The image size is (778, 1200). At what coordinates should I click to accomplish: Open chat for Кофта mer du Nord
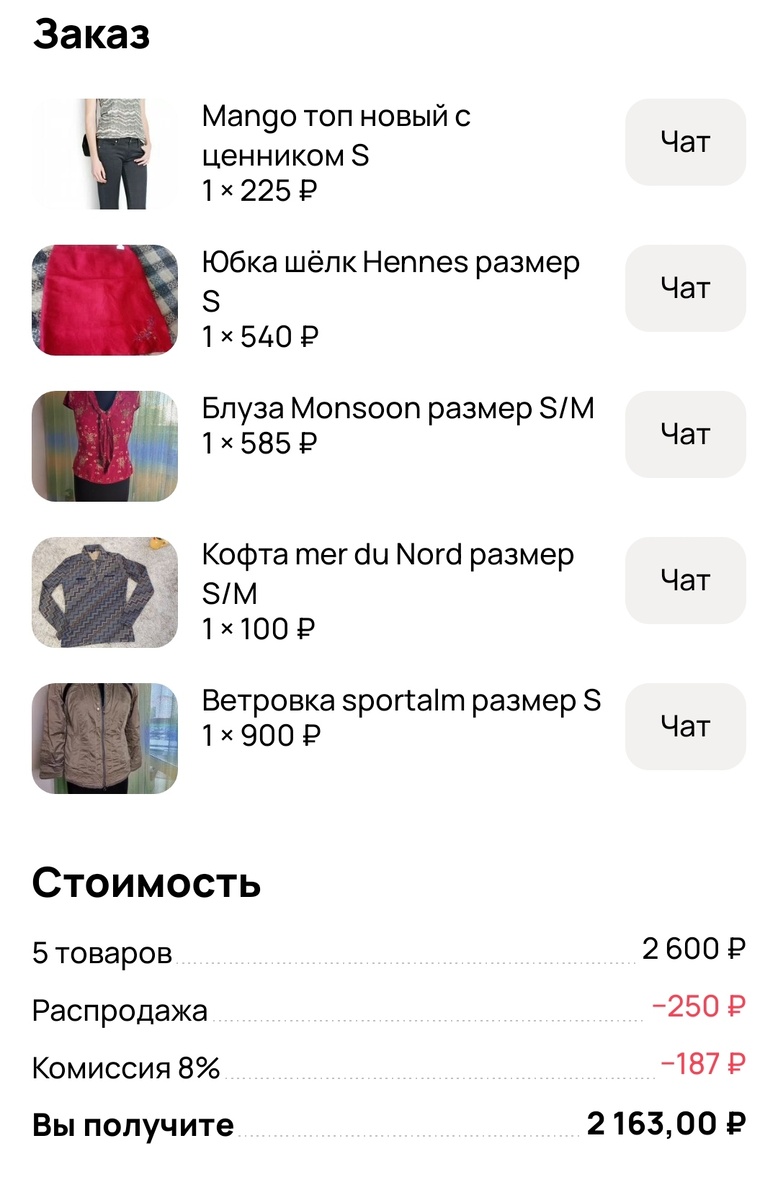(x=684, y=580)
